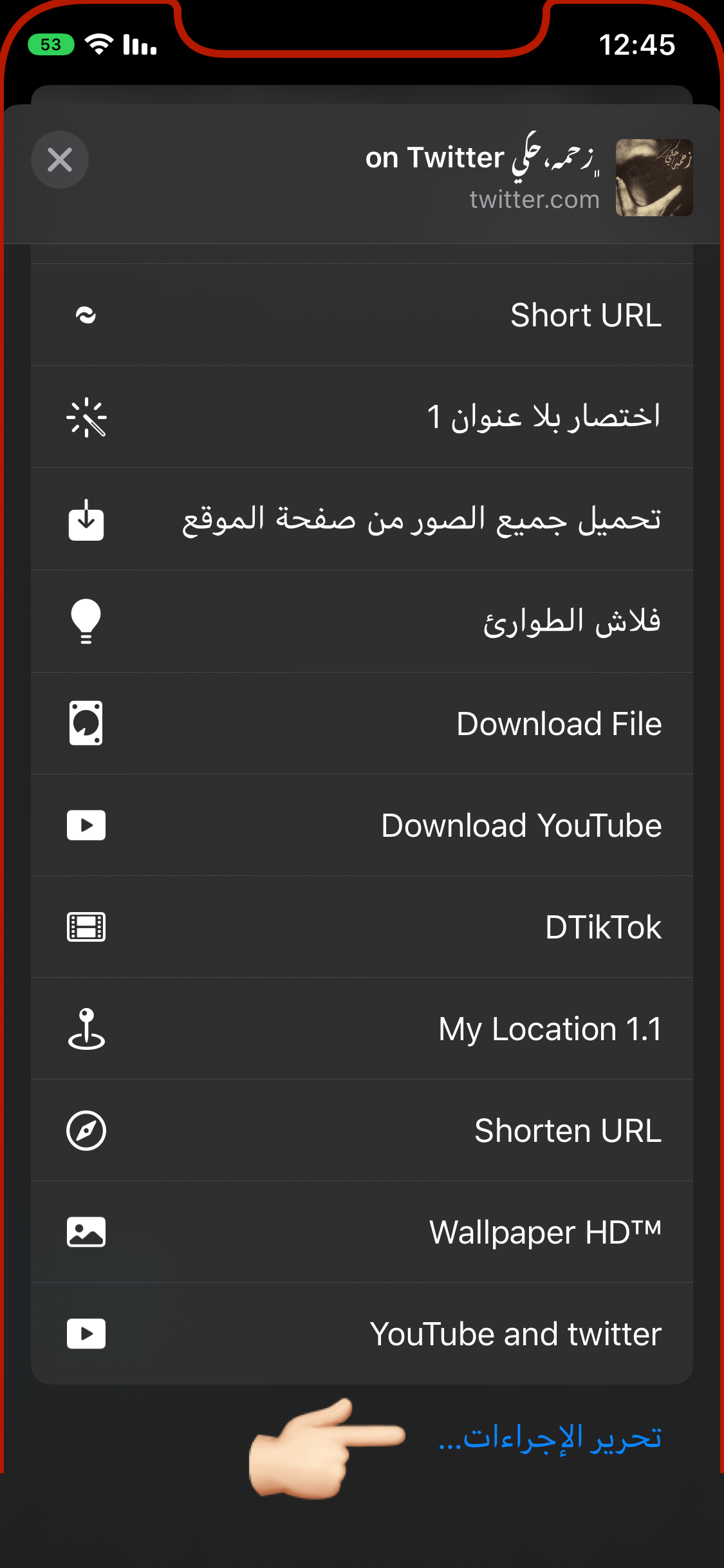724x1568 pixels.
Task: Tap تحميل جميع الصور من صفحة الموقع
Action: [x=362, y=519]
